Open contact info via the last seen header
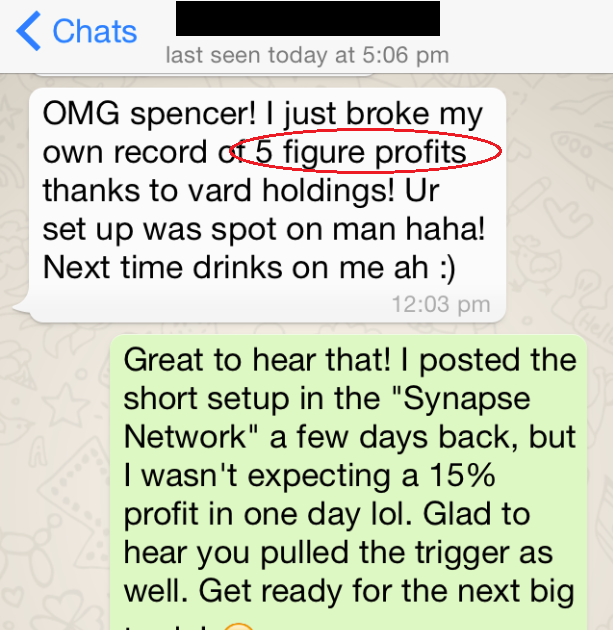613x630 pixels. pos(307,55)
